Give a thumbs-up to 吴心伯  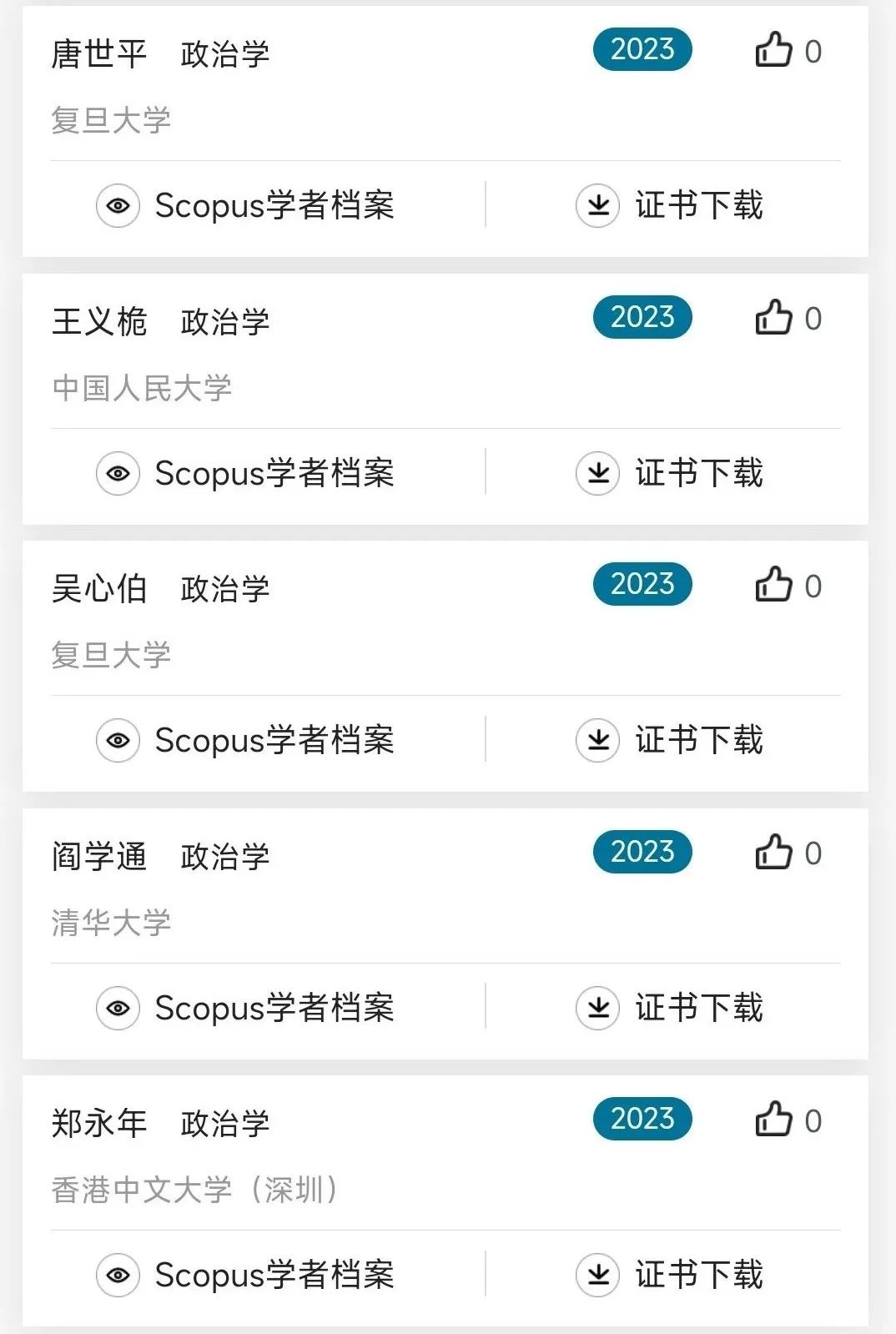(x=774, y=585)
